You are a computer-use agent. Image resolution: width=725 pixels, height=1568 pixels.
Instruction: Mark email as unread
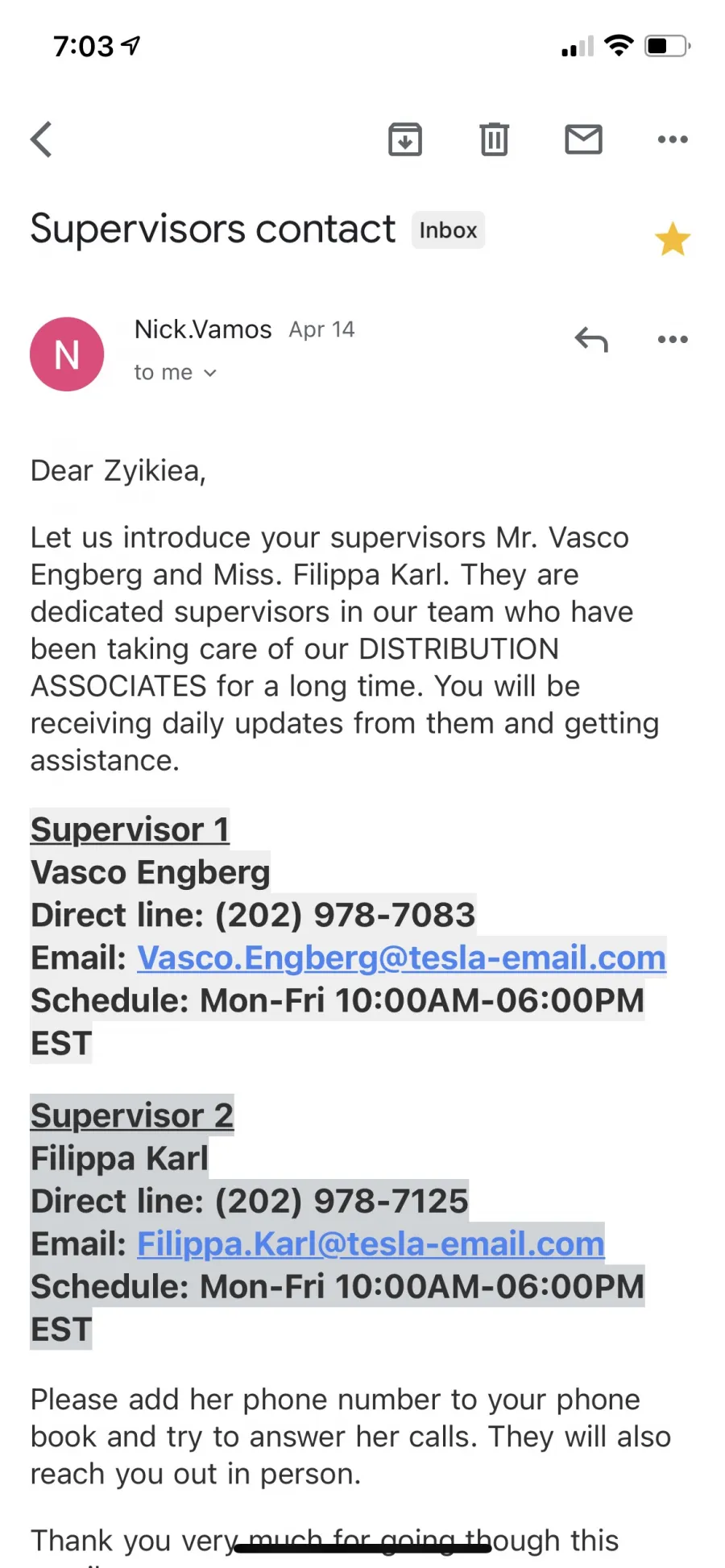tap(583, 139)
